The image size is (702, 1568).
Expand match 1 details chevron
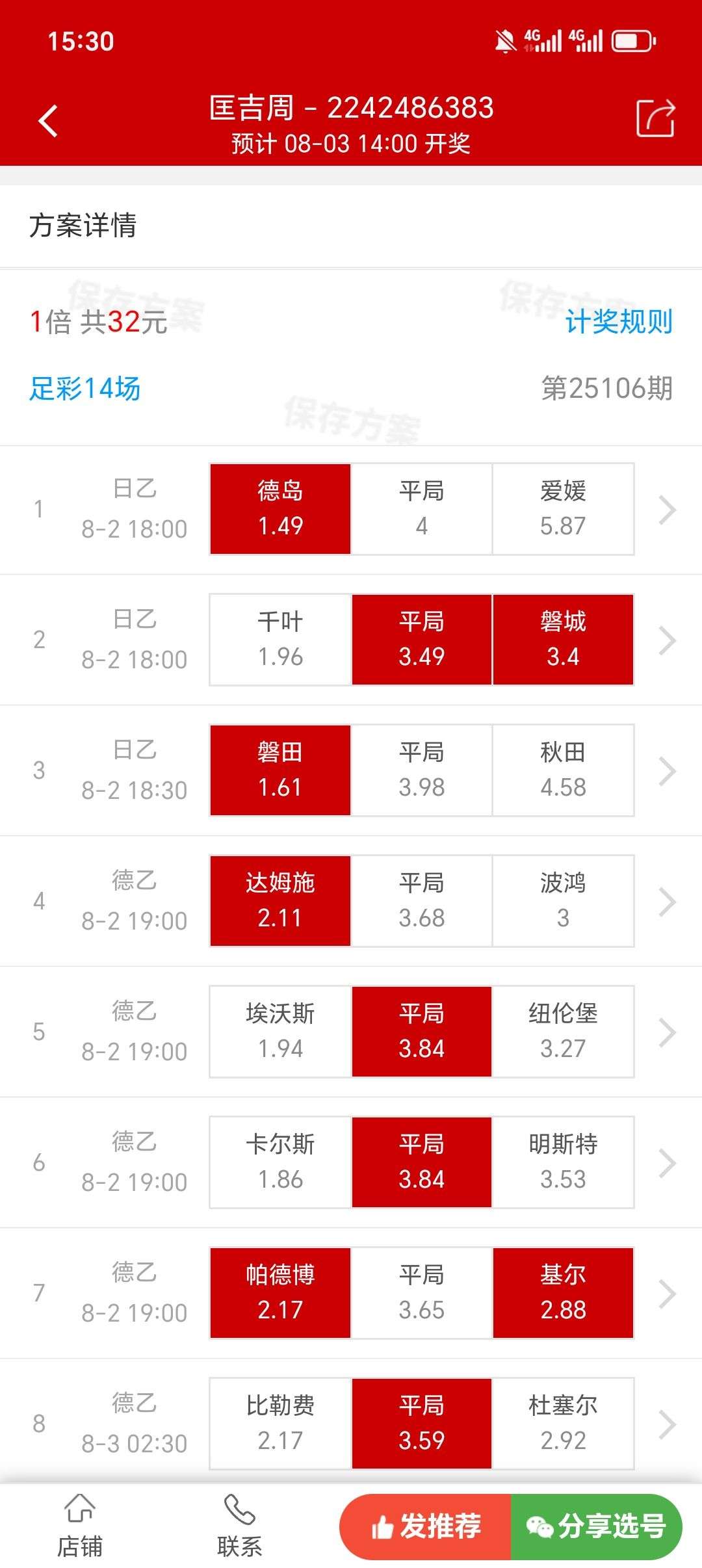[x=668, y=510]
